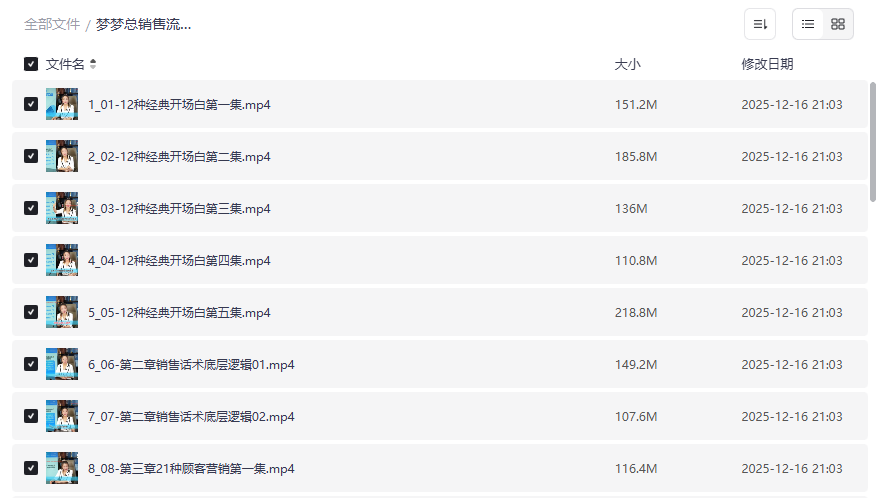Image resolution: width=878 pixels, height=498 pixels.
Task: Switch to grid view
Action: click(x=838, y=24)
